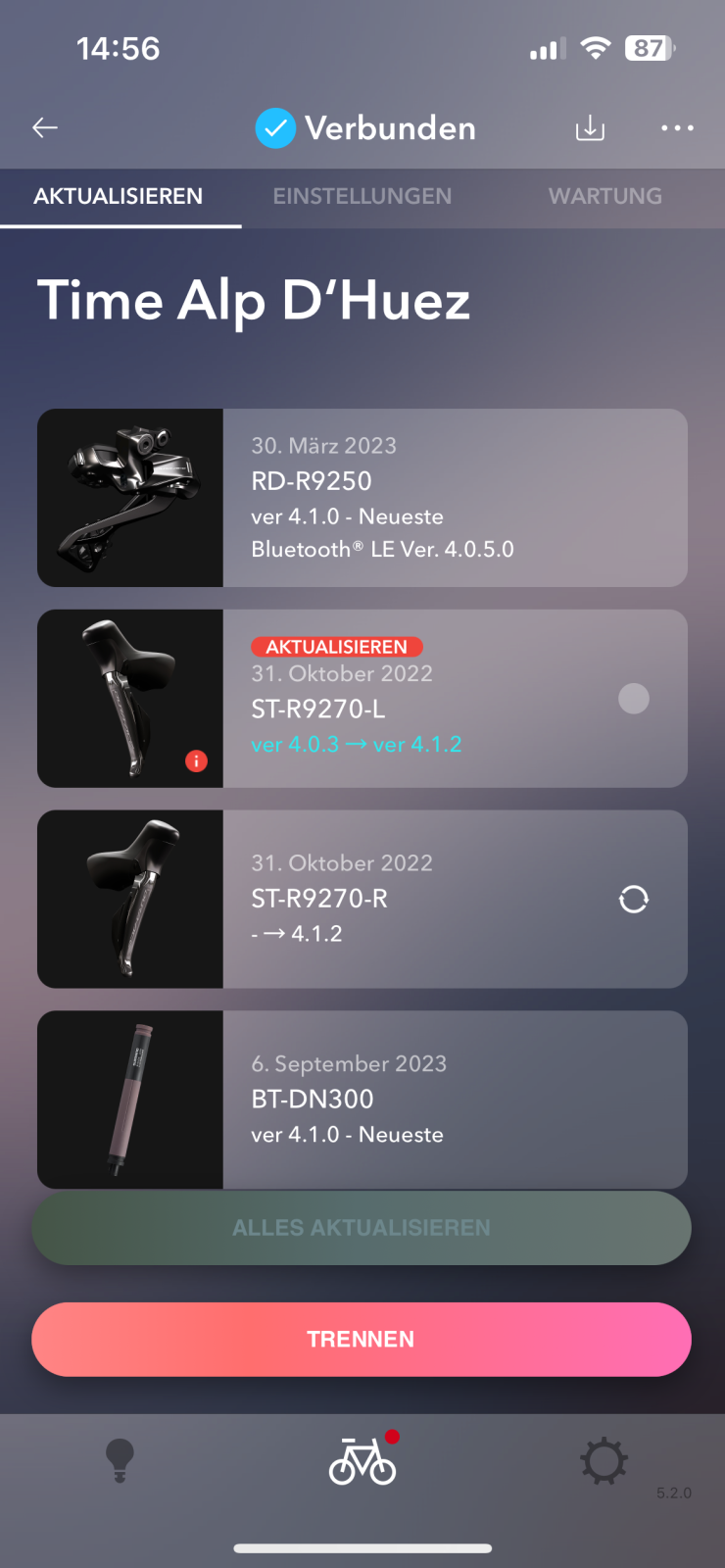Select the Aktualisieren tab

click(119, 196)
